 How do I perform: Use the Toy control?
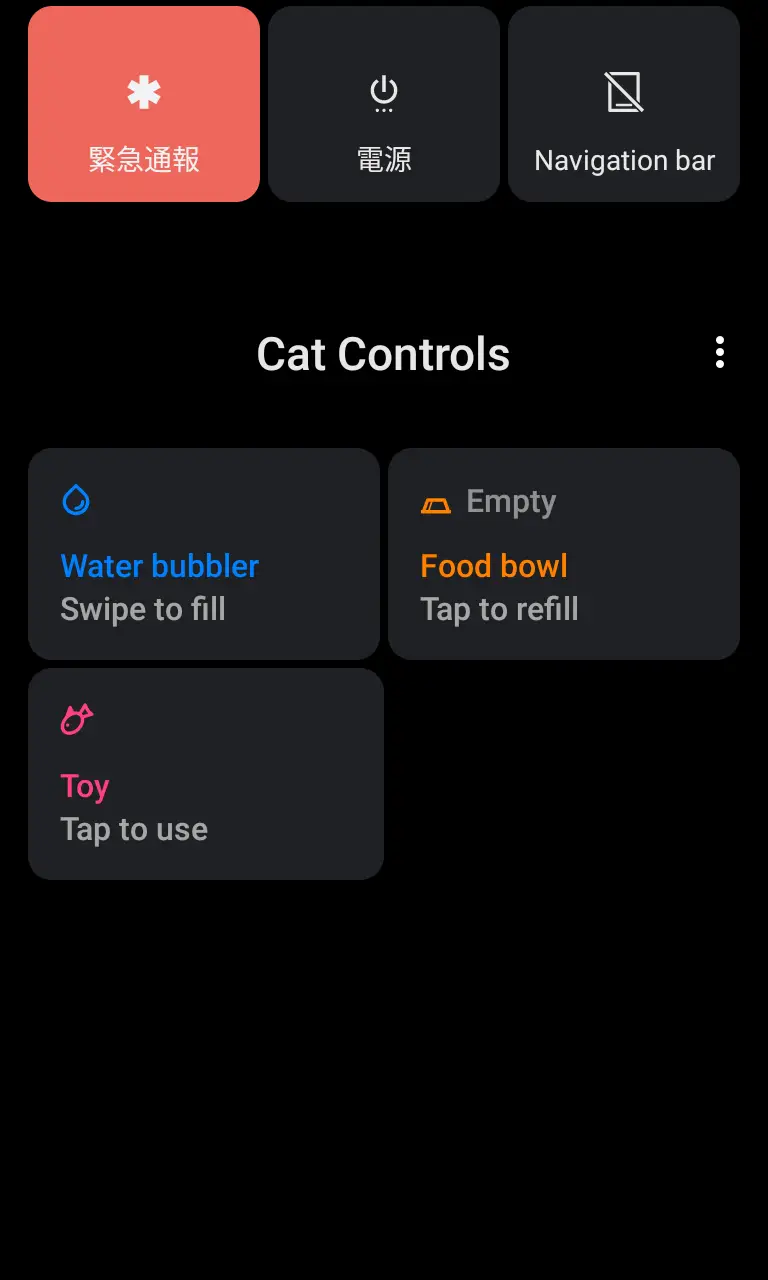click(206, 774)
